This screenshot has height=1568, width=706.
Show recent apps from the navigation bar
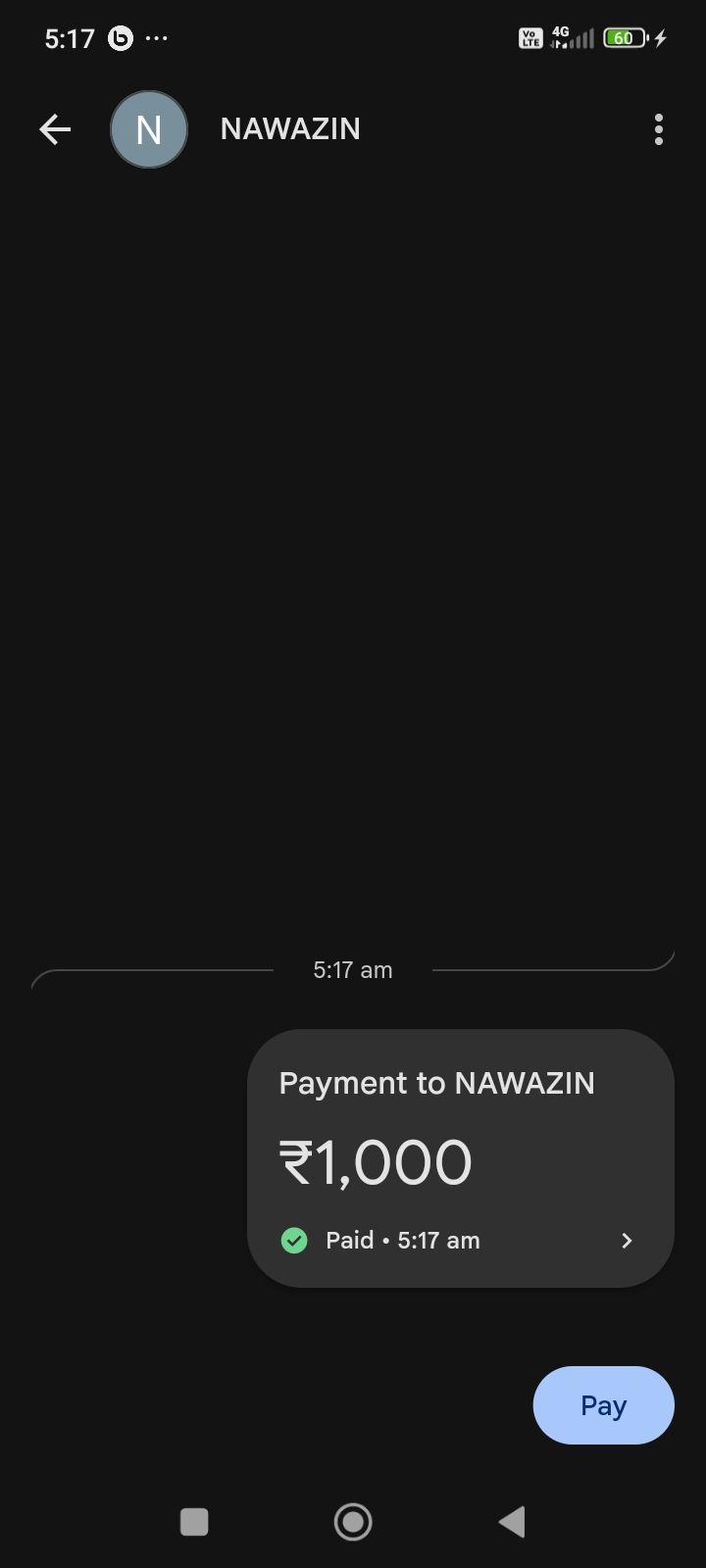(x=194, y=1522)
